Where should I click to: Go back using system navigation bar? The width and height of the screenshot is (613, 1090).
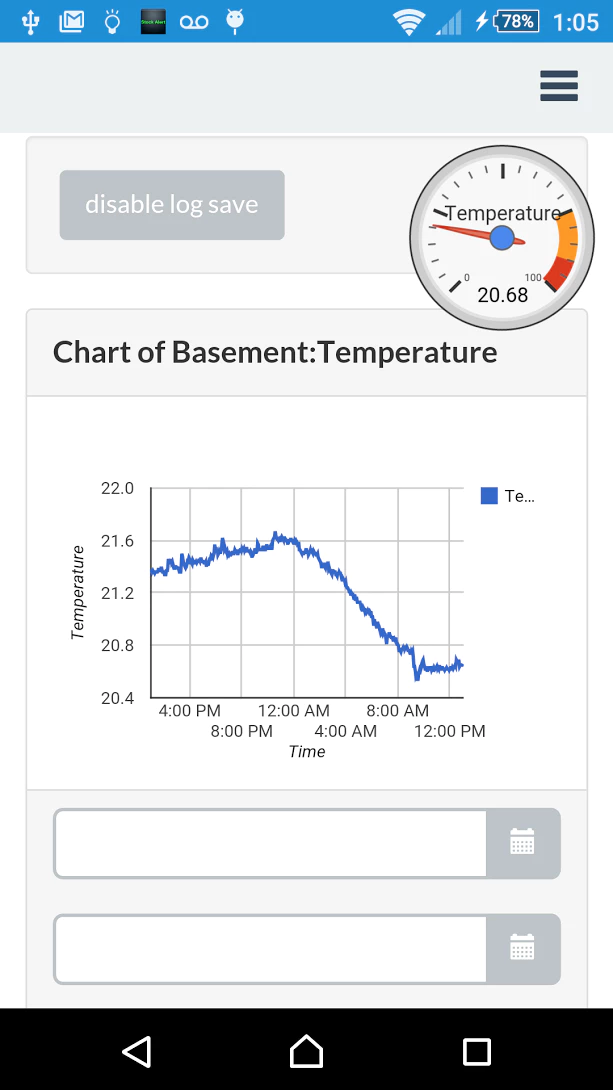136,1050
